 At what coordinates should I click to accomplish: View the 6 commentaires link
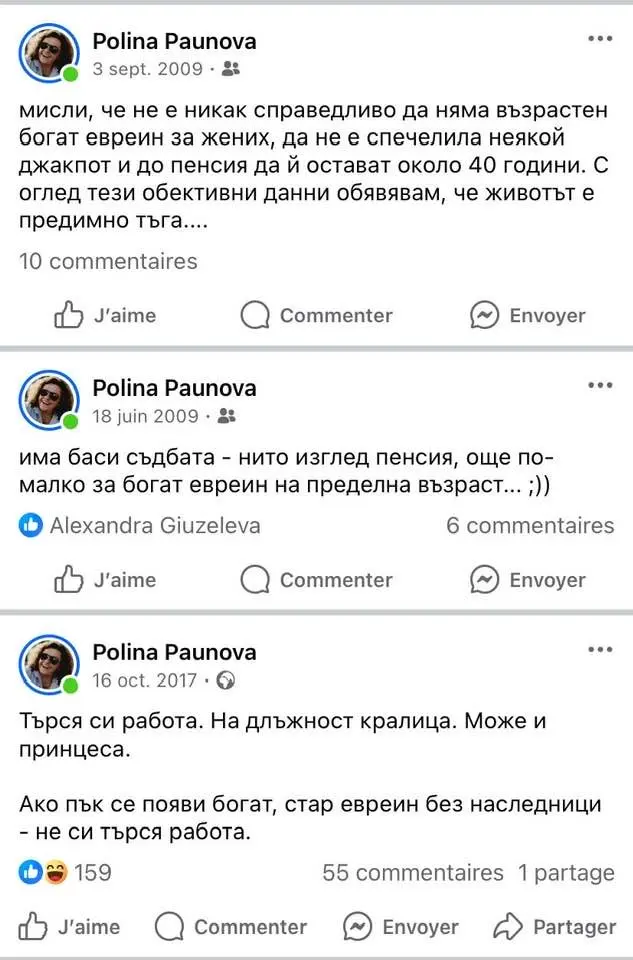530,525
